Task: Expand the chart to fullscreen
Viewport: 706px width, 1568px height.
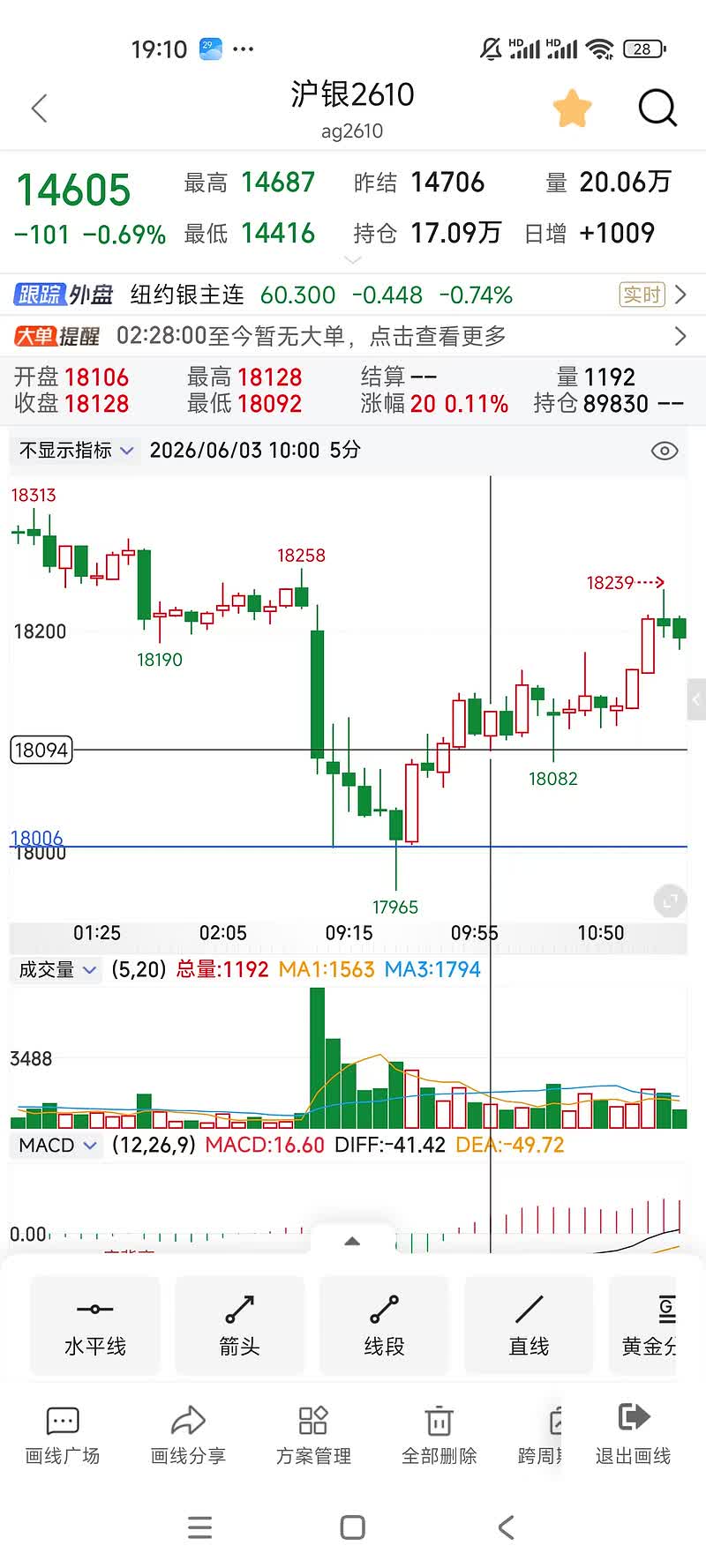Action: pos(670,900)
